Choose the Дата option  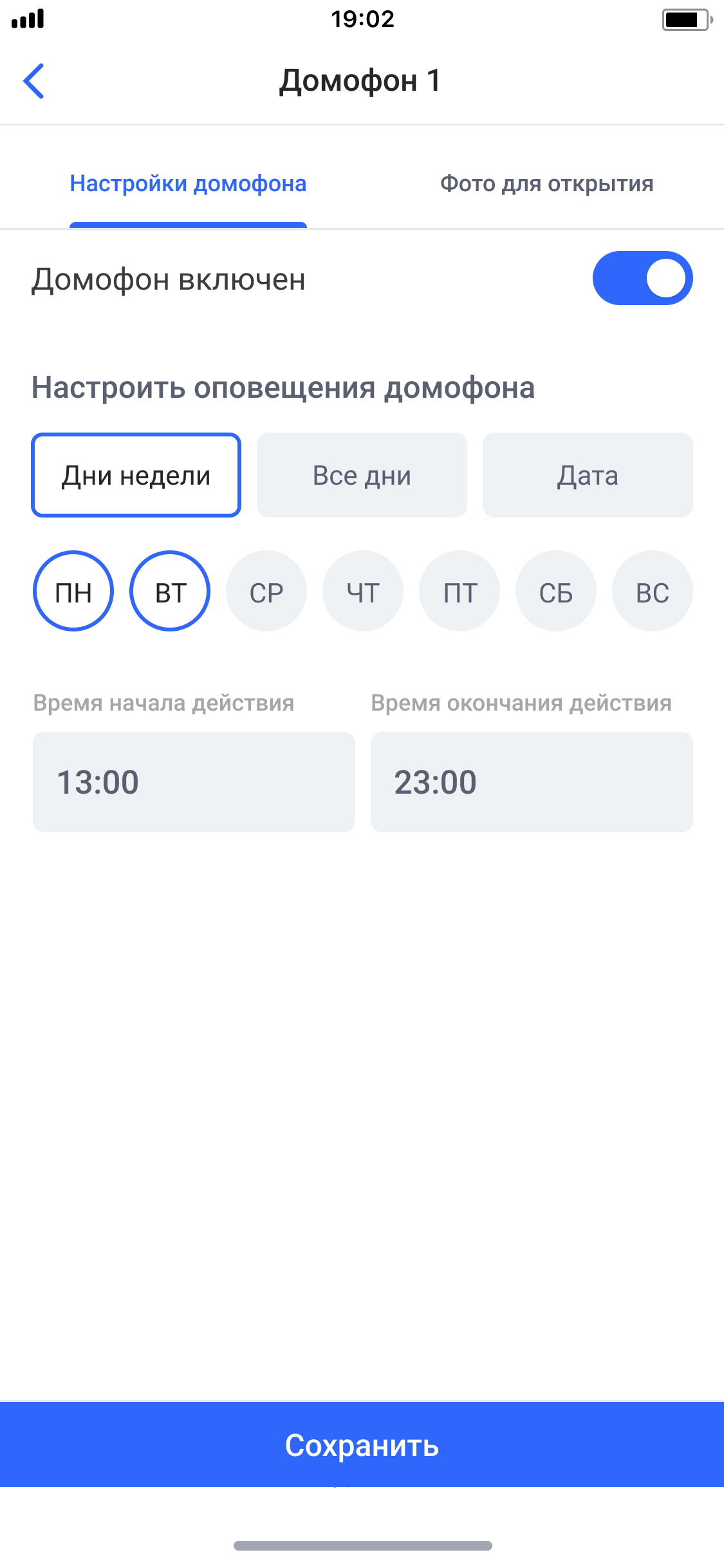588,475
